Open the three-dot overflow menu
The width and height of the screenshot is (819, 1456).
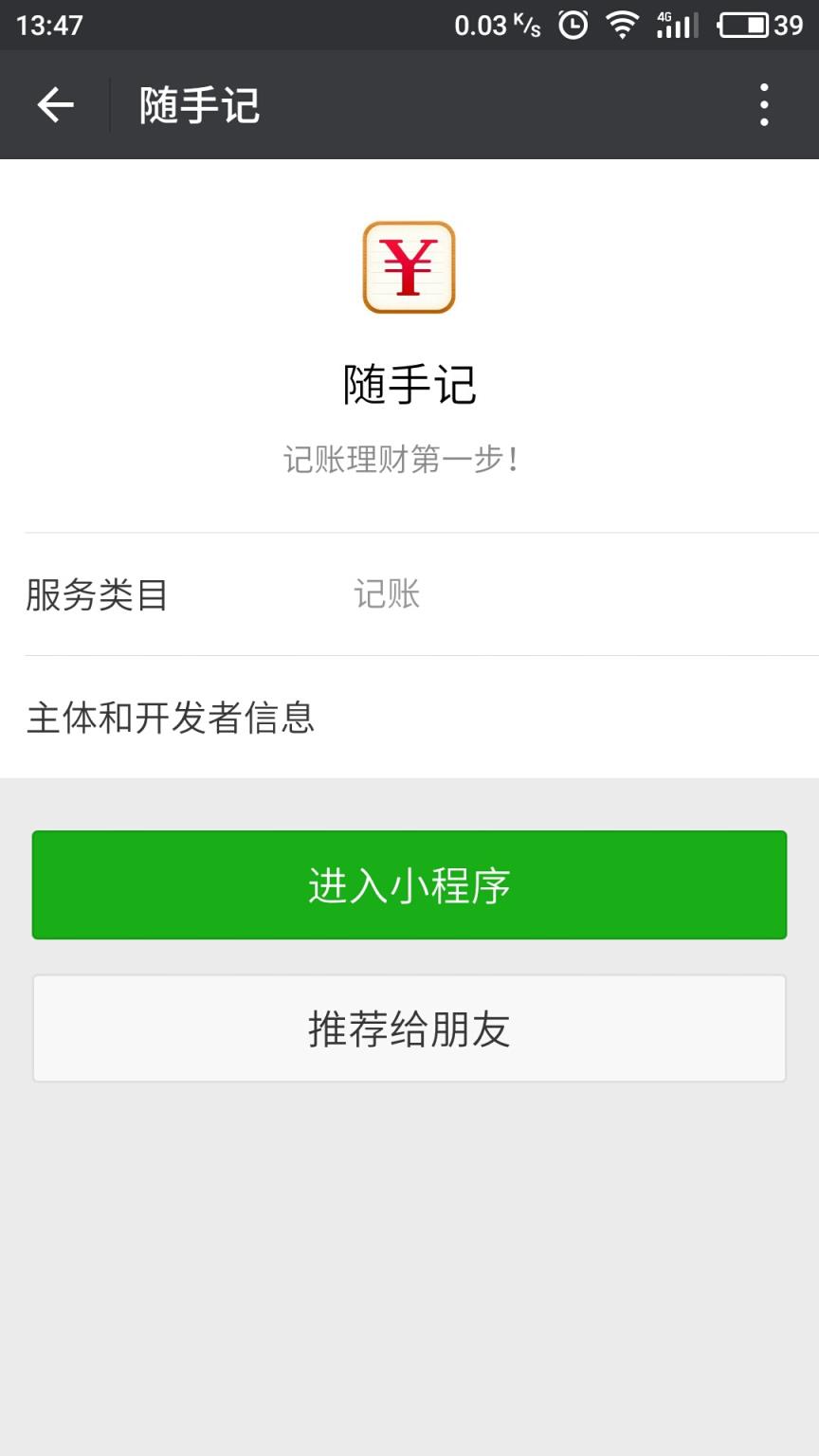tap(764, 105)
